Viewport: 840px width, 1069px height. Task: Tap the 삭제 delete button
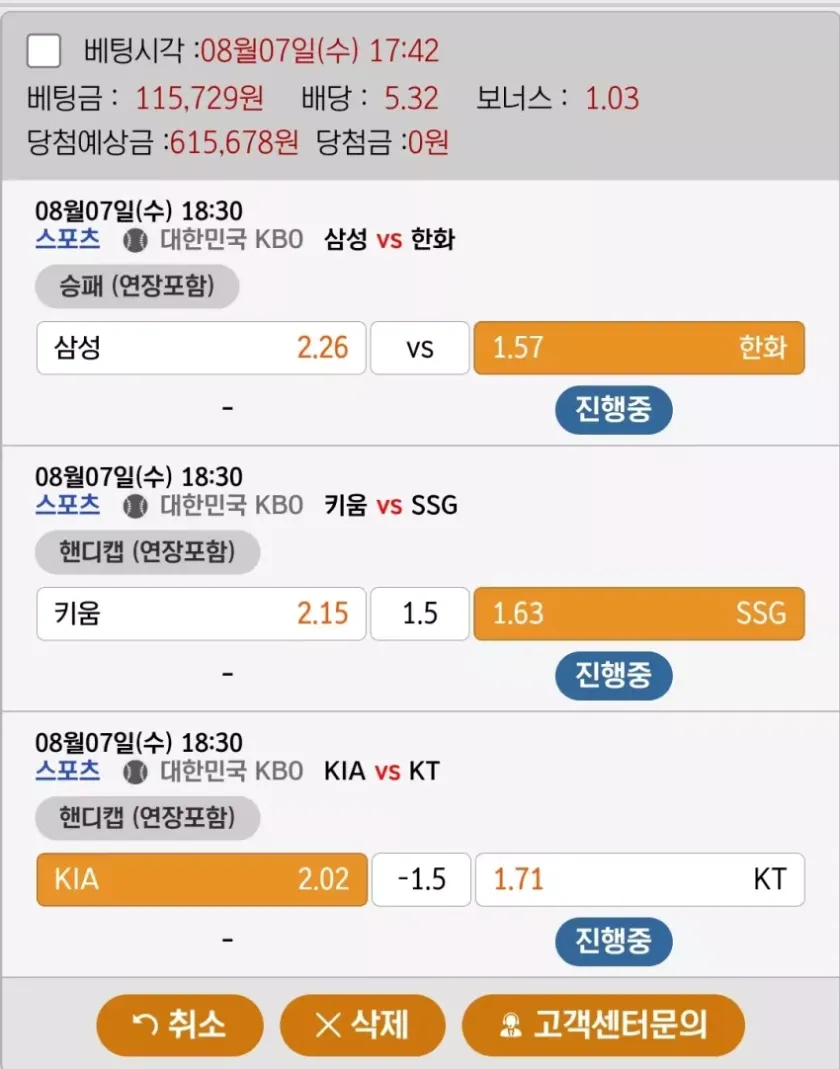(x=362, y=1025)
